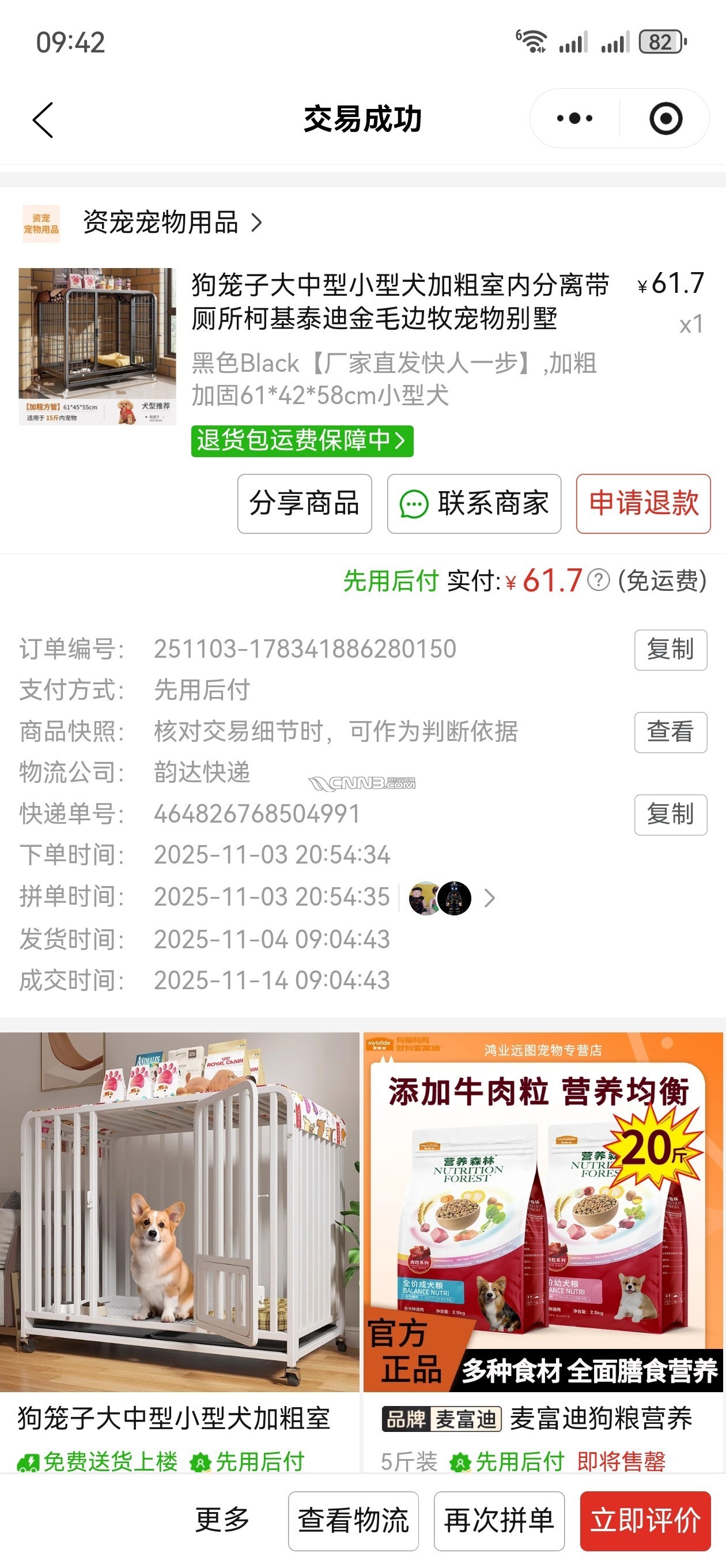
Task: Contact the seller via 联系商家
Action: pyautogui.click(x=474, y=504)
